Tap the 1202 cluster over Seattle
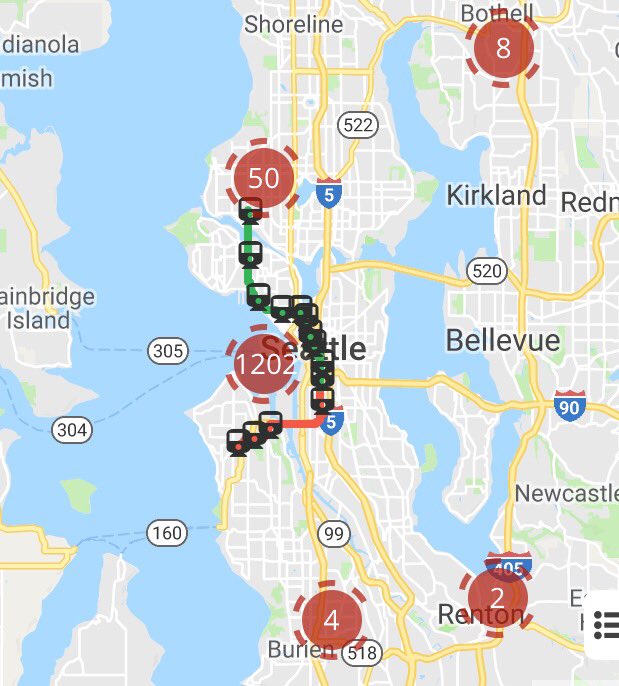This screenshot has width=619, height=686. coord(265,365)
